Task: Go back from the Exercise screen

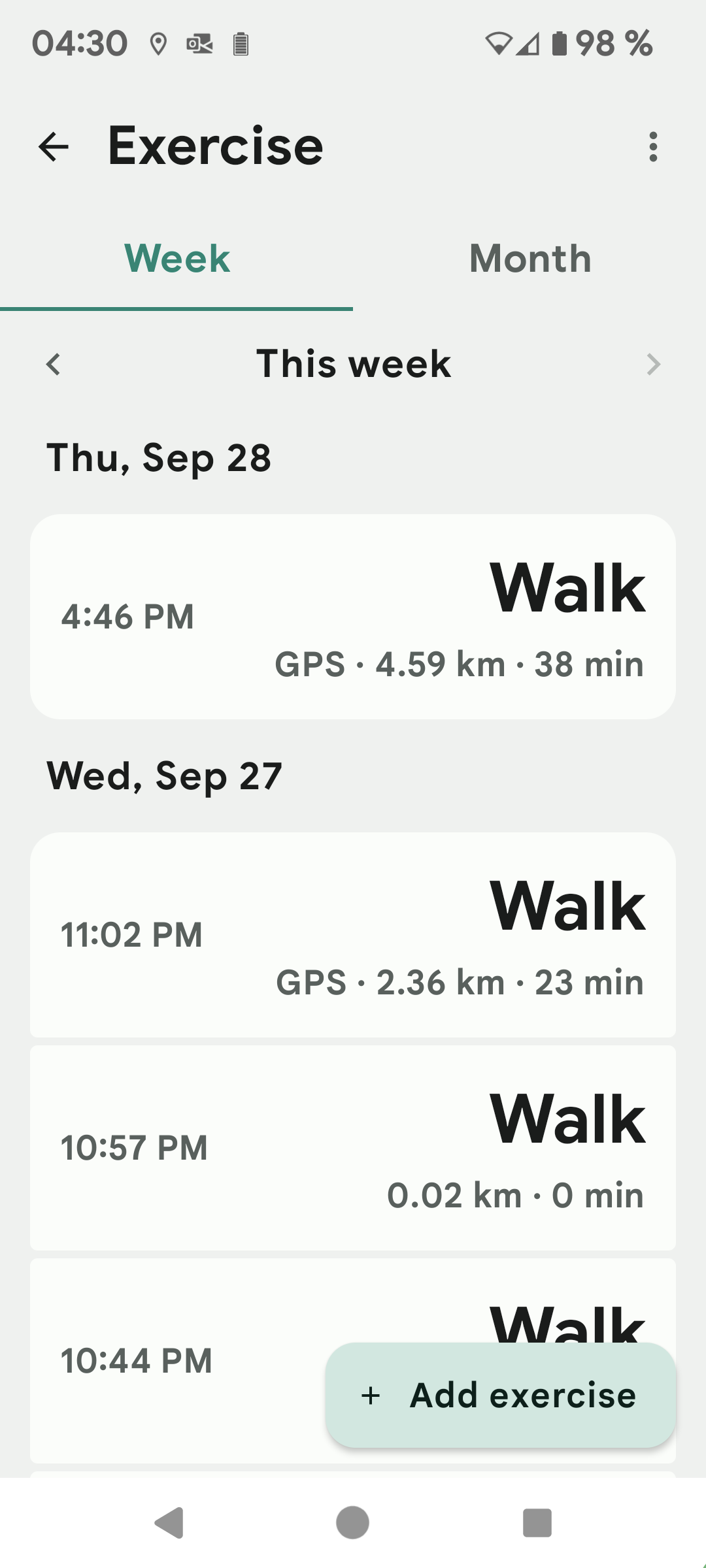Action: tap(54, 146)
